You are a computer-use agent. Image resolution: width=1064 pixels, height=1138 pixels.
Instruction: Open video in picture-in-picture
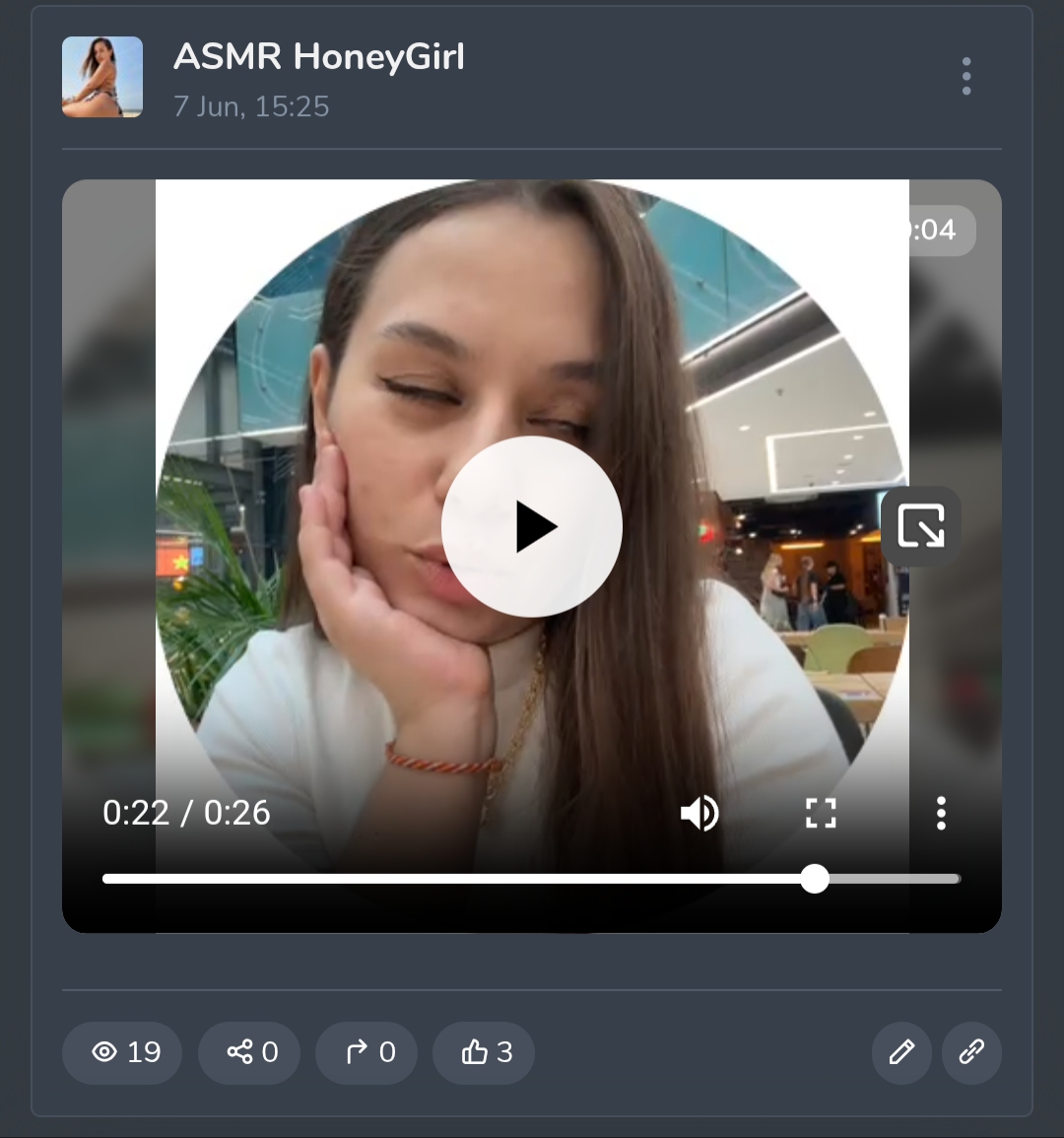[920, 526]
